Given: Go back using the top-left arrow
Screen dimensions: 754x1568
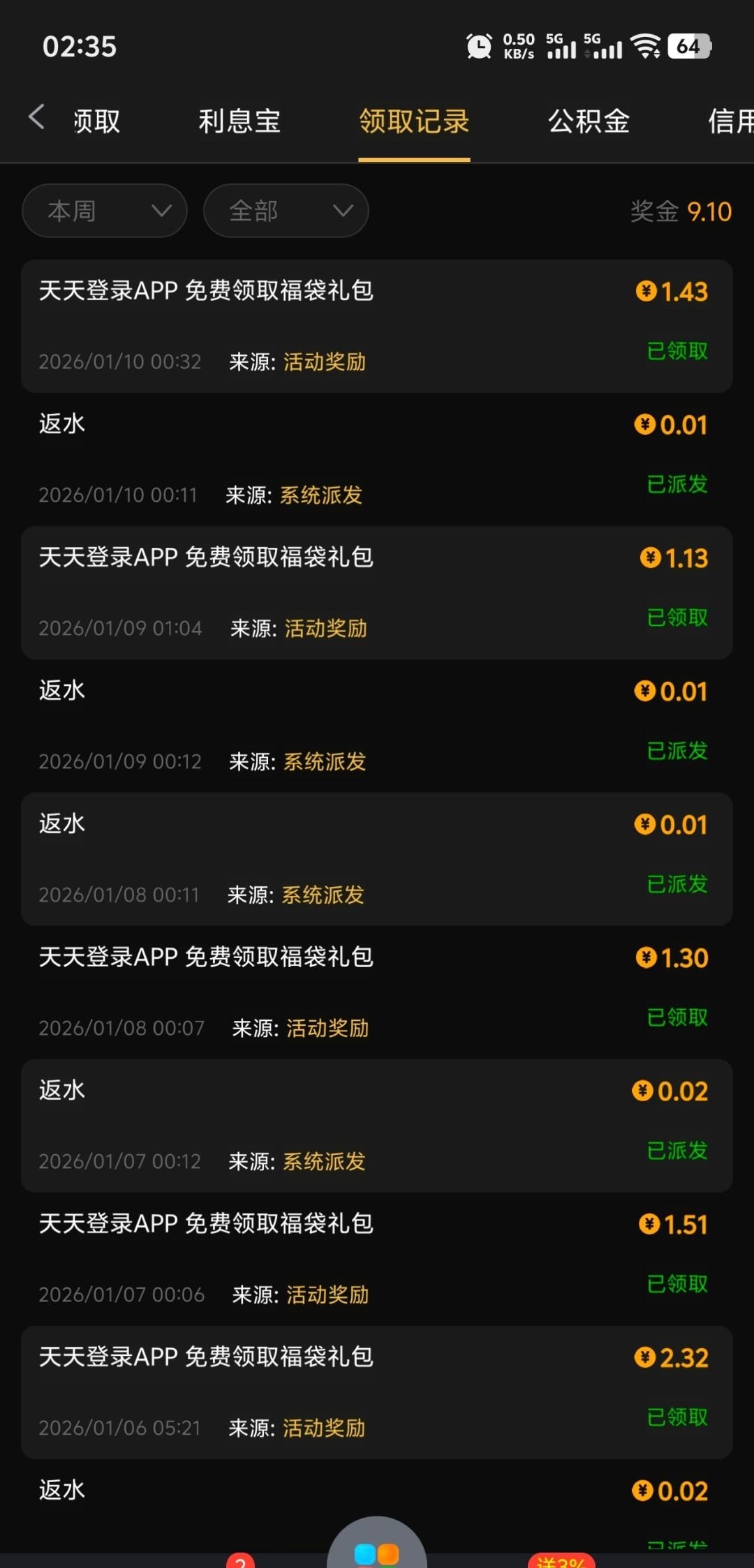Looking at the screenshot, I should click(x=37, y=117).
